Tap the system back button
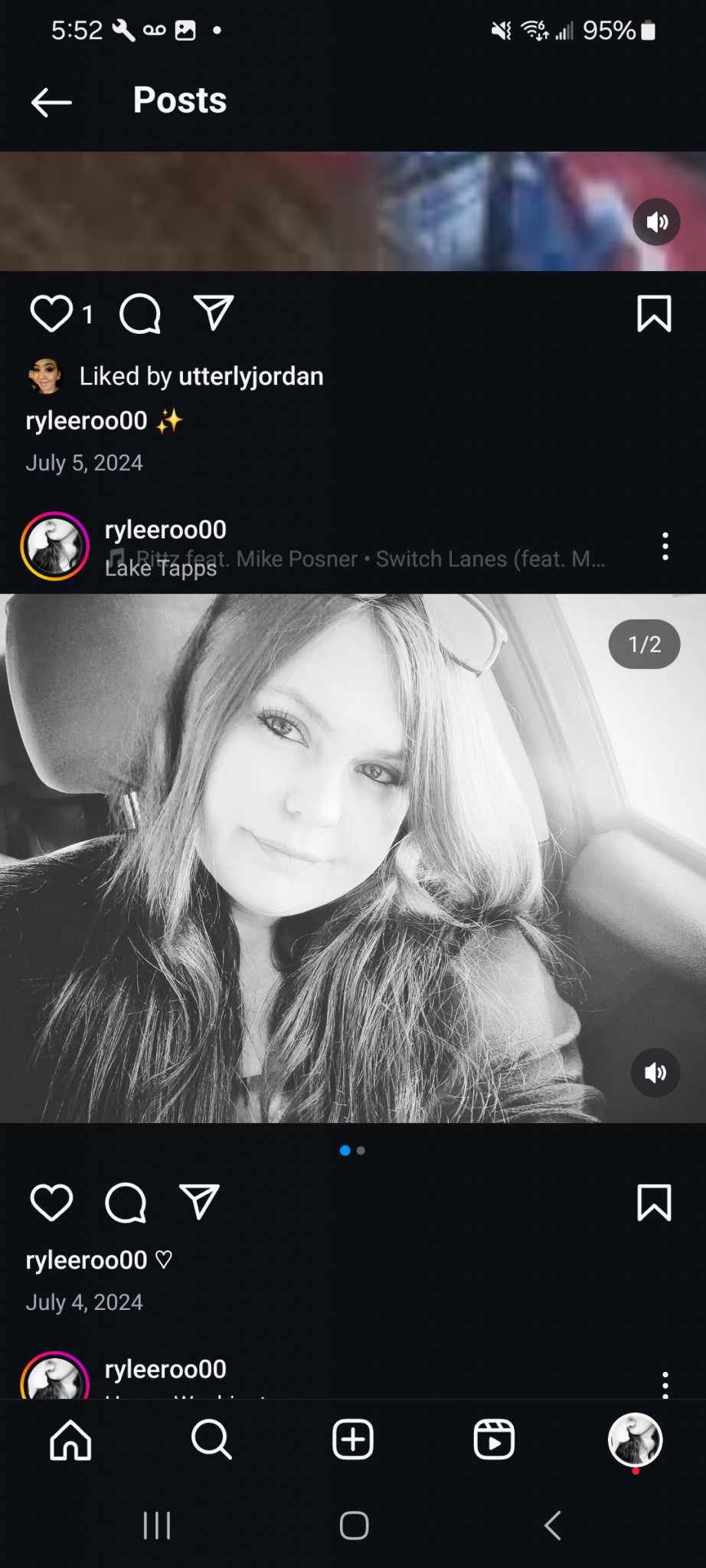This screenshot has height=1568, width=706. coord(552,1525)
